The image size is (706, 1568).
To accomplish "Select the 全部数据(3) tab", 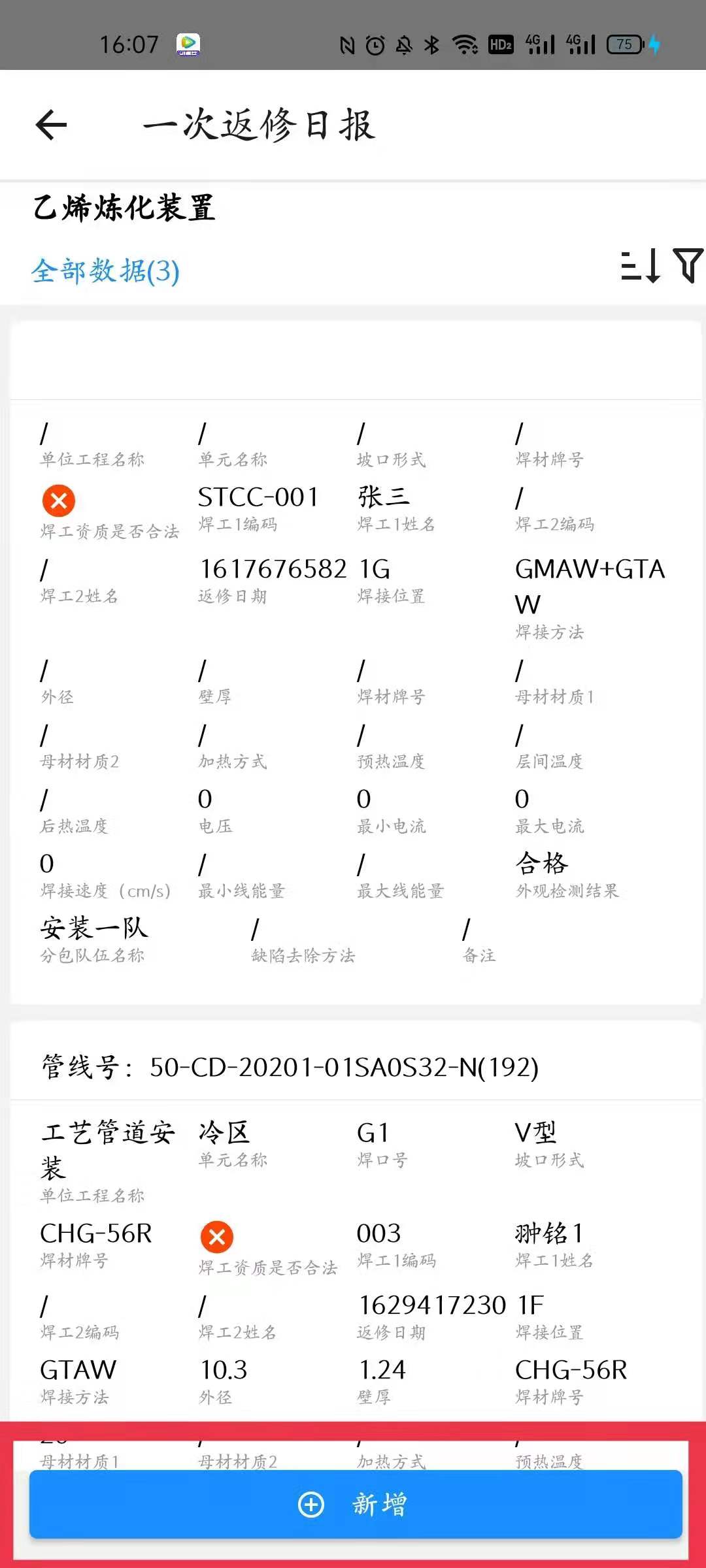I will coord(105,271).
